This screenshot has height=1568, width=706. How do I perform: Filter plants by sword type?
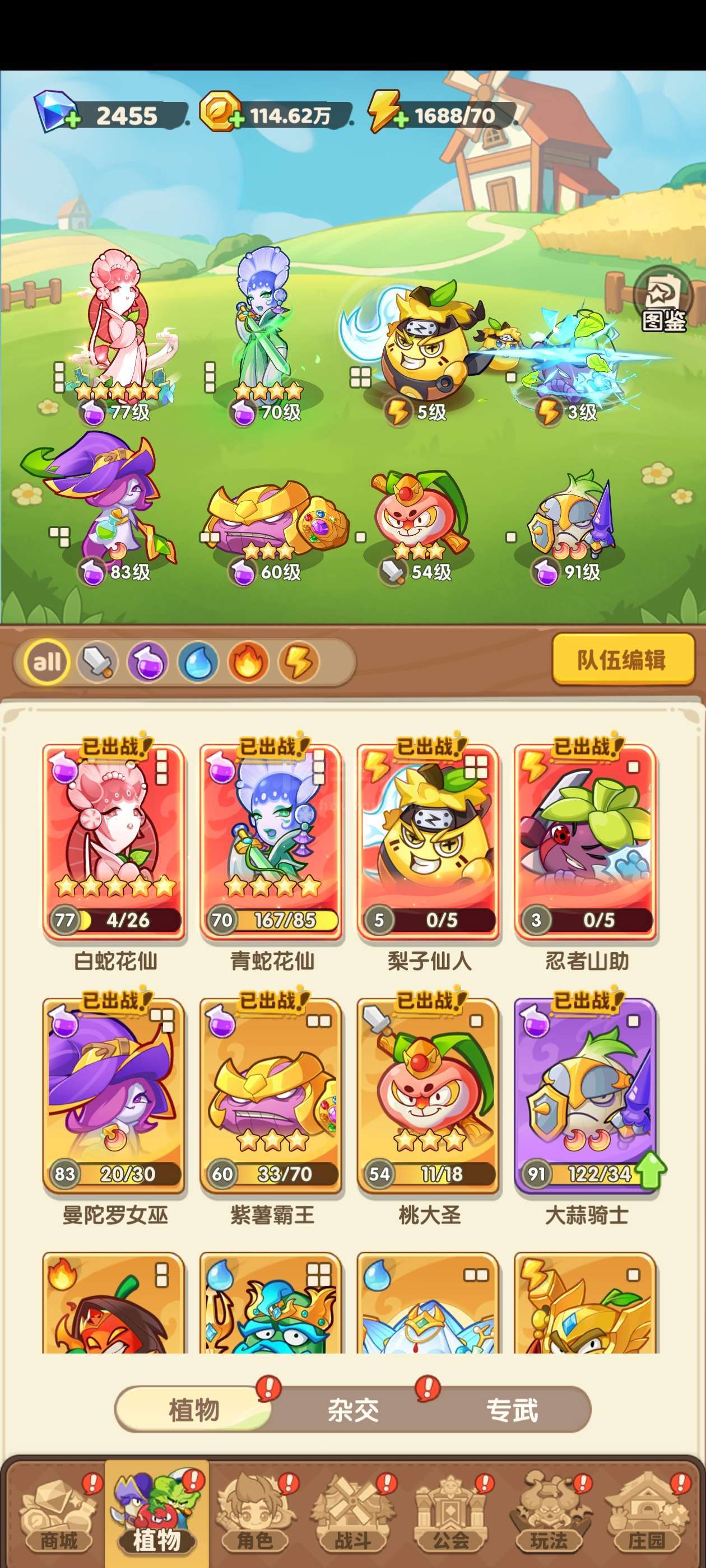(97, 662)
